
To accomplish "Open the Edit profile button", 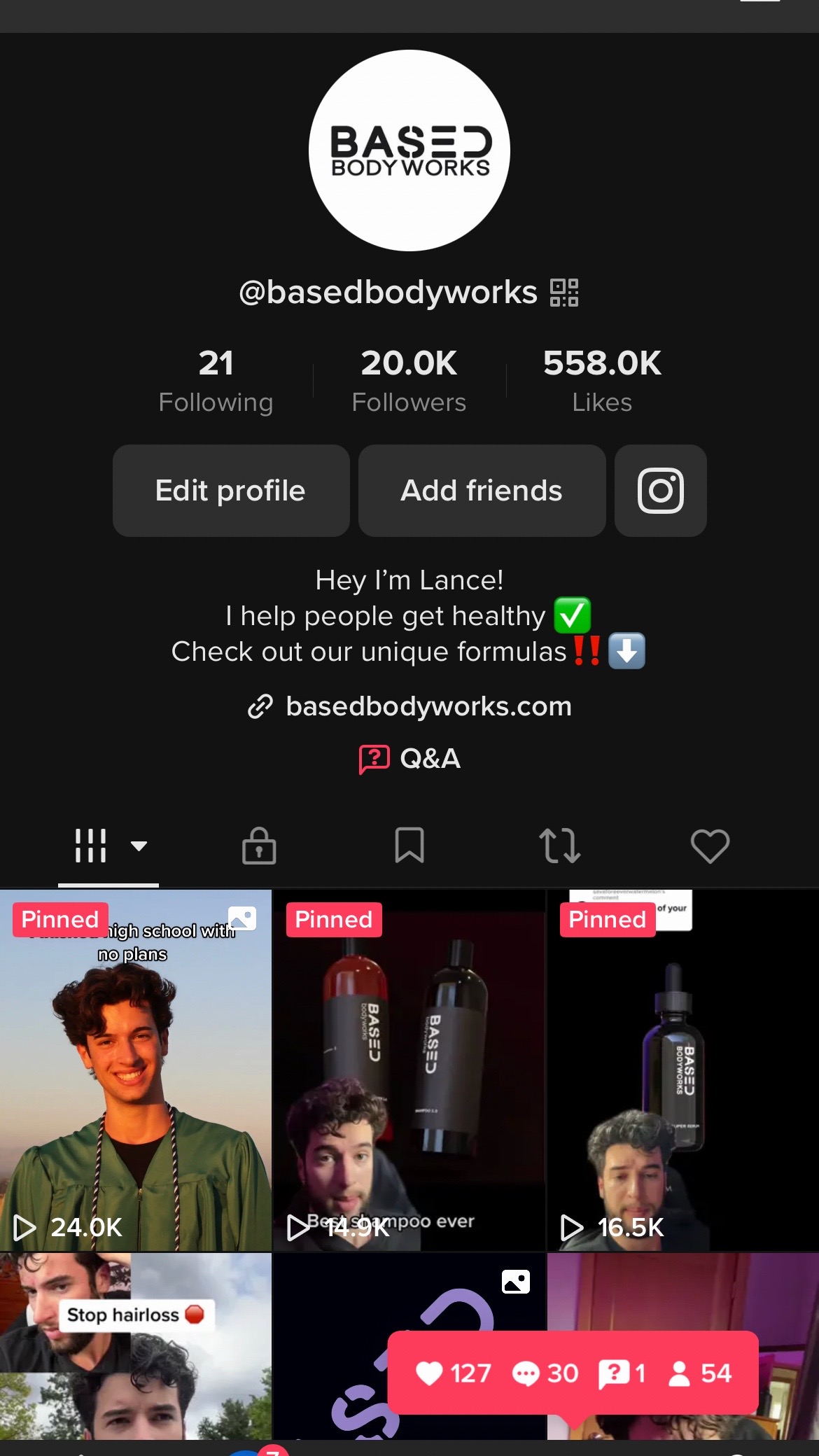I will 231,491.
